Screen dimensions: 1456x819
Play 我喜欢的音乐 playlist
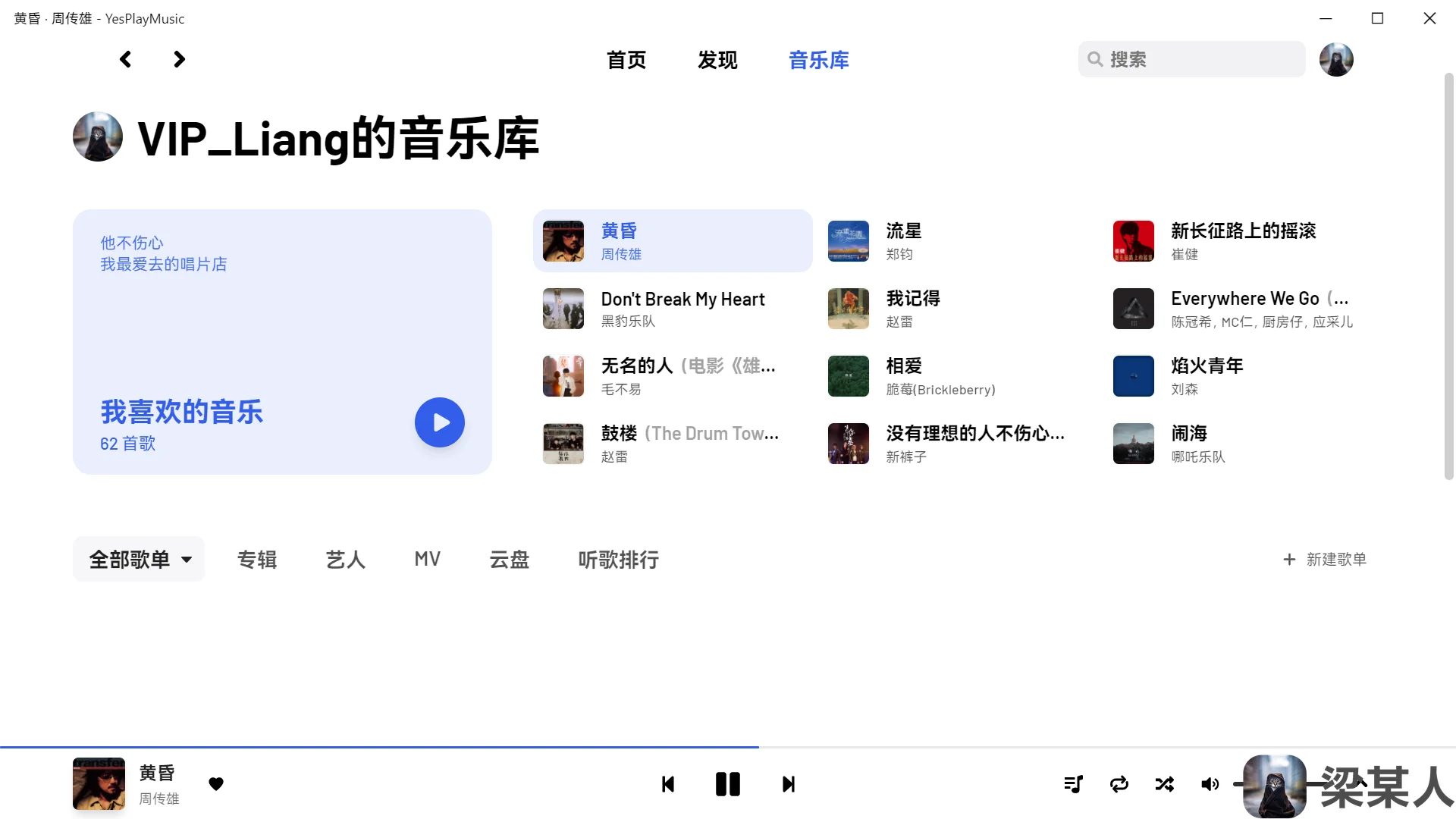[440, 422]
